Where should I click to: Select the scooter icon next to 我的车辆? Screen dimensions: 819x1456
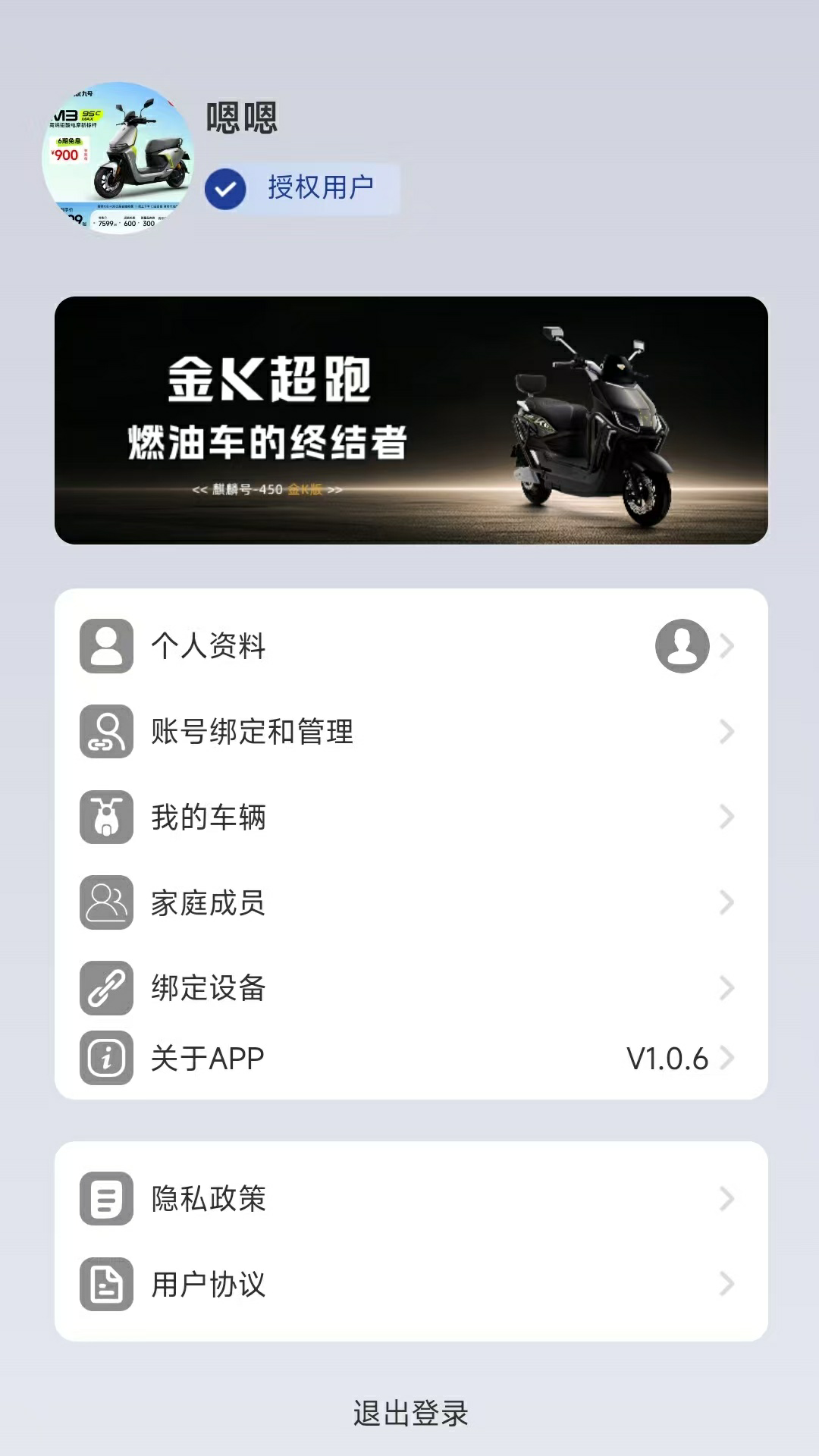point(107,817)
